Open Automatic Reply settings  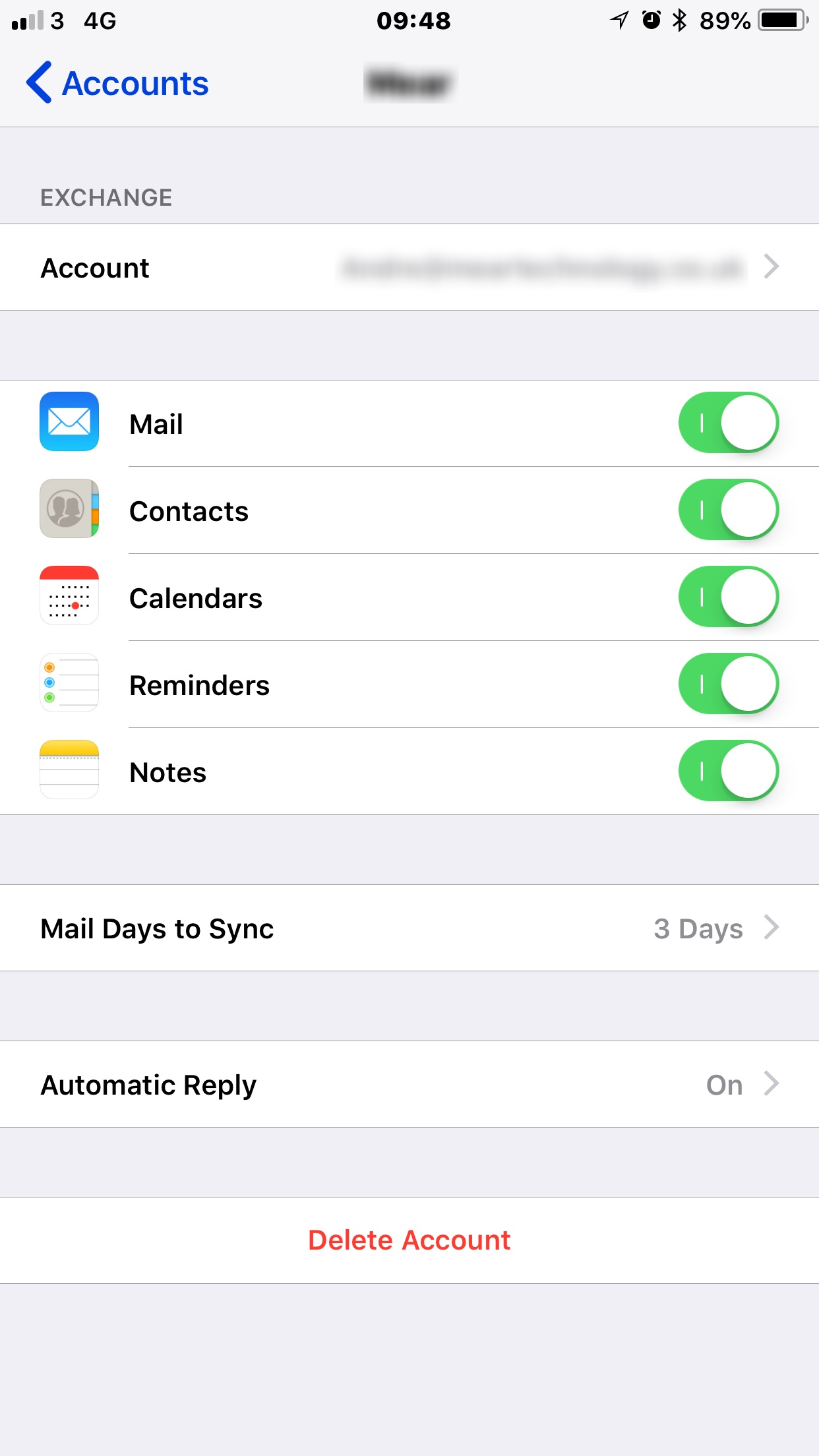coord(409,1084)
